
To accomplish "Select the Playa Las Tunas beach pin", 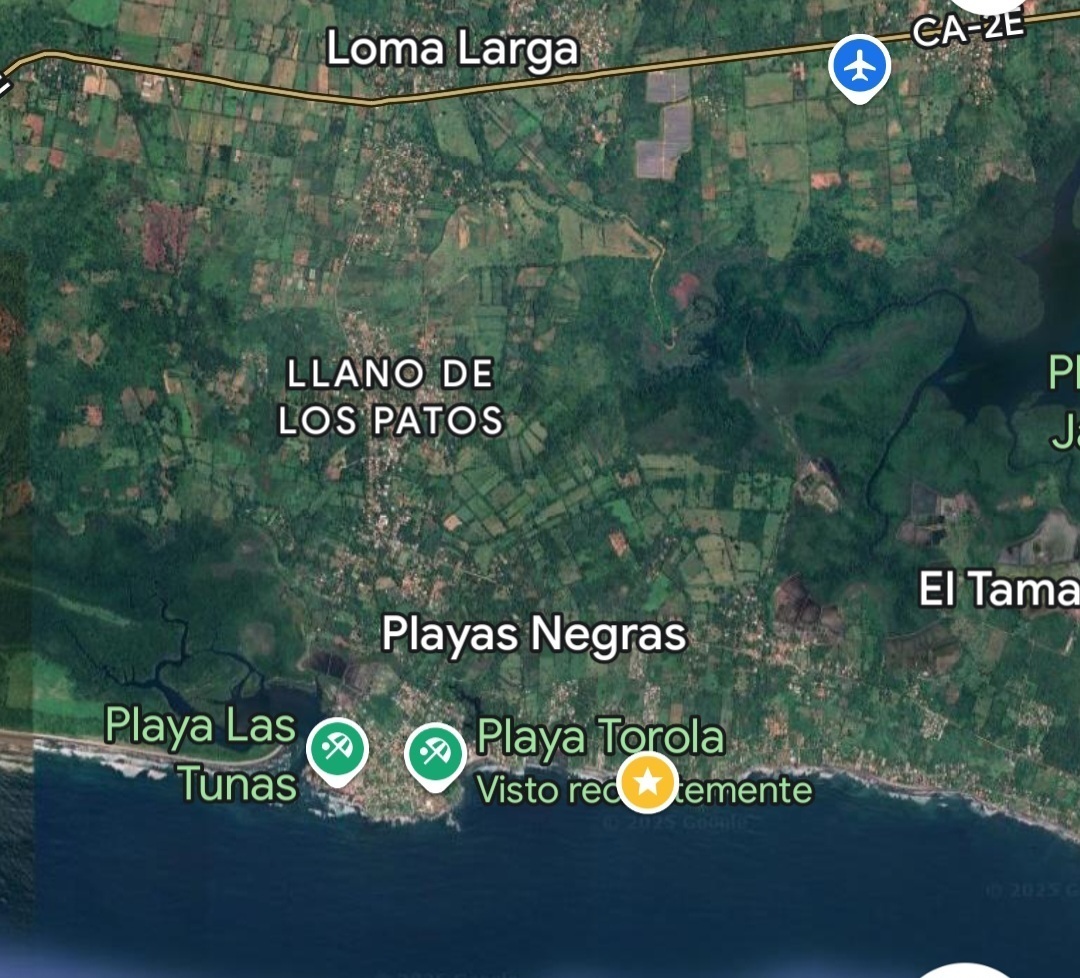I will coord(337,749).
